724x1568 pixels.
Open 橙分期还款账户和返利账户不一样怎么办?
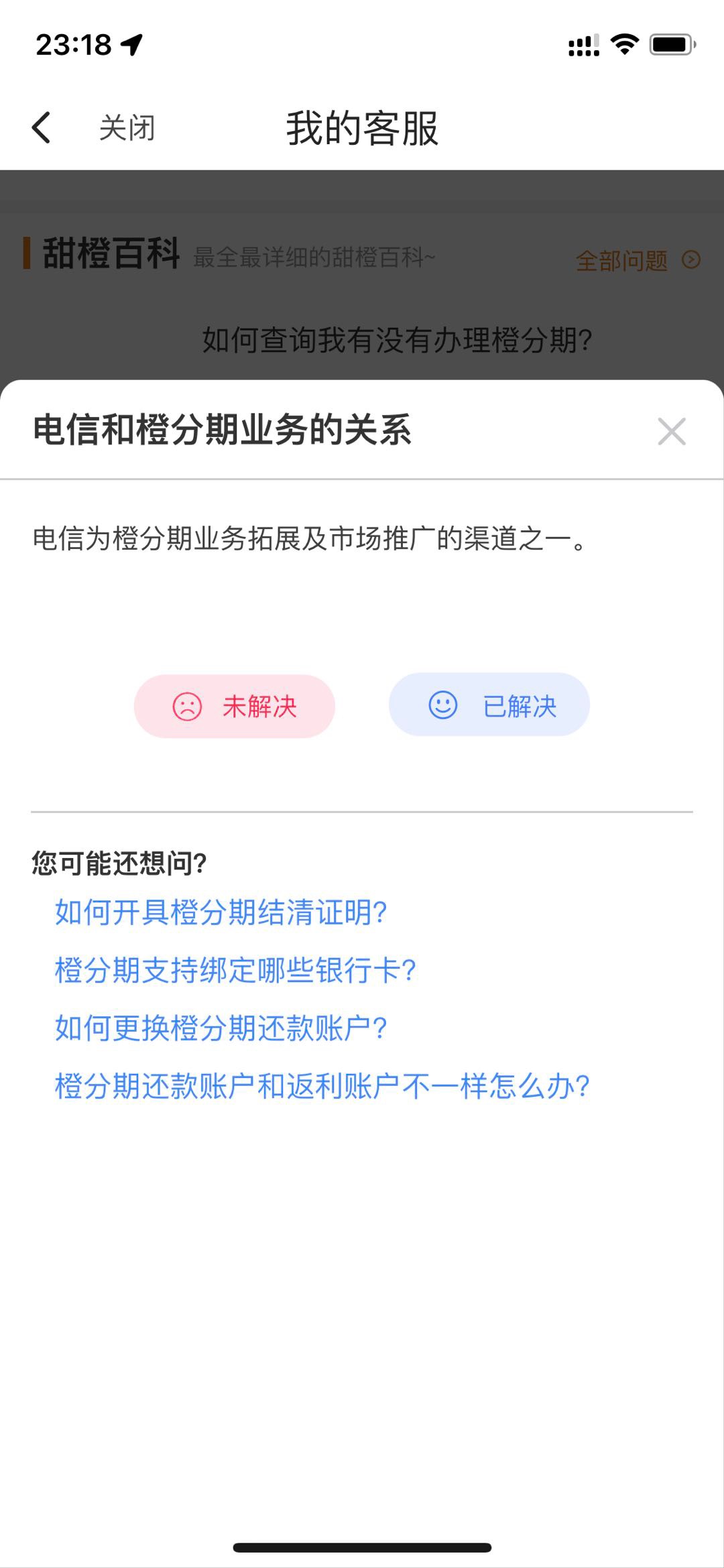322,1086
